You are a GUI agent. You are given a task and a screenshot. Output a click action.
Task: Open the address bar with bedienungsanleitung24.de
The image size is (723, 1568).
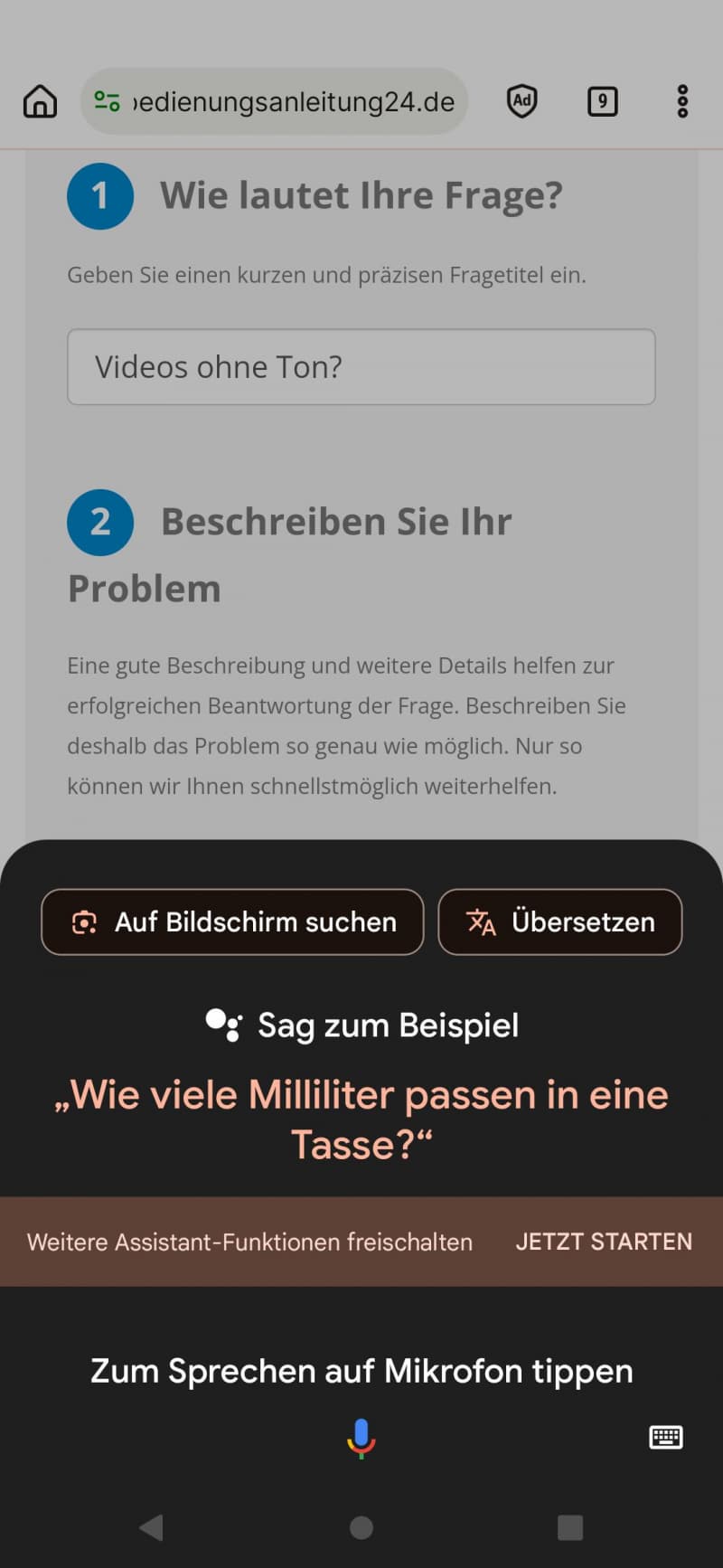[274, 101]
